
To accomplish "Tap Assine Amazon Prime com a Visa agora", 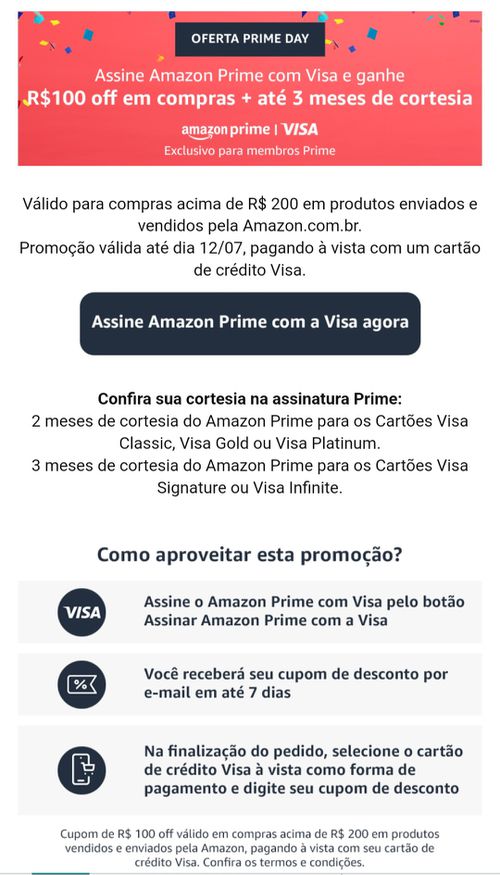I will coord(250,323).
